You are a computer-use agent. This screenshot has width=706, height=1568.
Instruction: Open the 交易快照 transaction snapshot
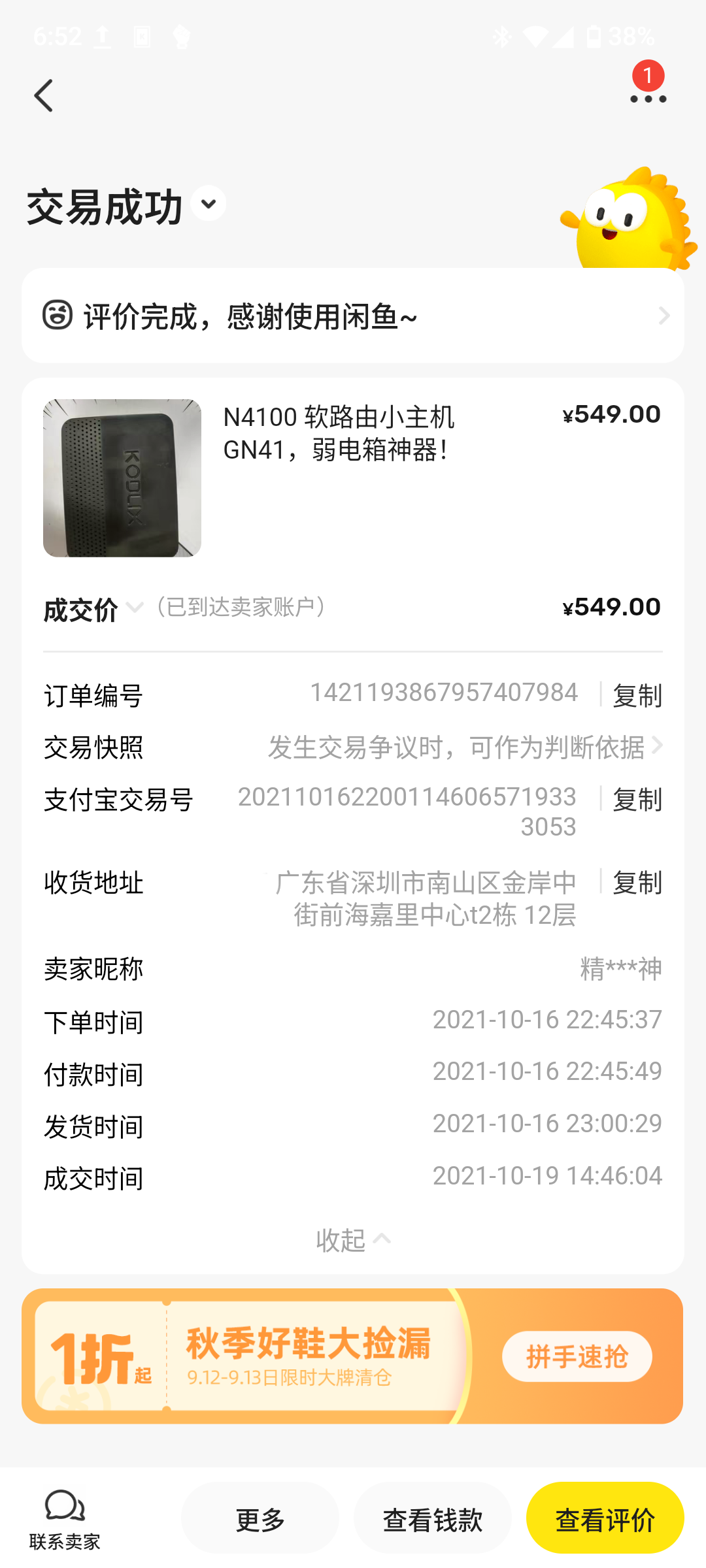(464, 747)
